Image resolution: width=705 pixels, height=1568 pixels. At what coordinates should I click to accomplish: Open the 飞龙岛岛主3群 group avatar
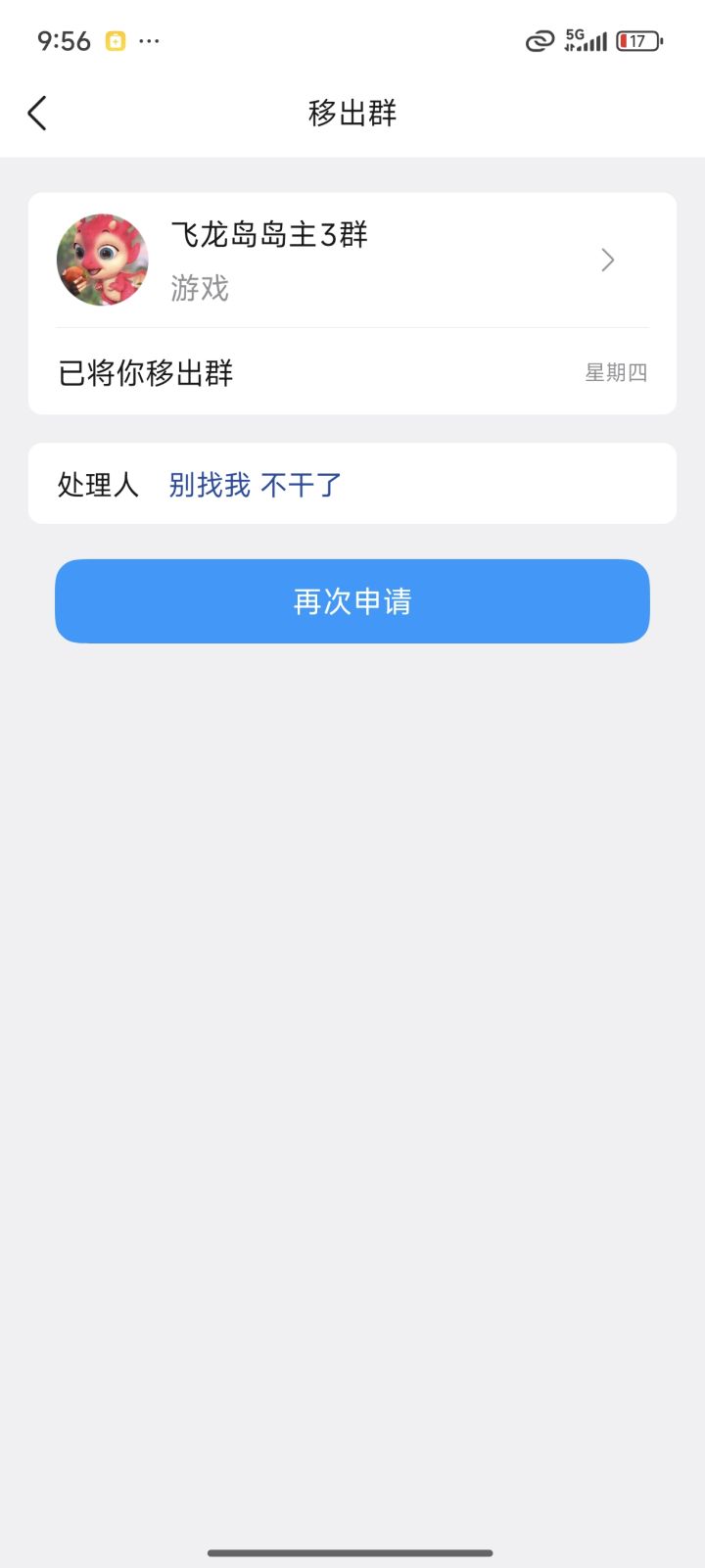pyautogui.click(x=102, y=260)
